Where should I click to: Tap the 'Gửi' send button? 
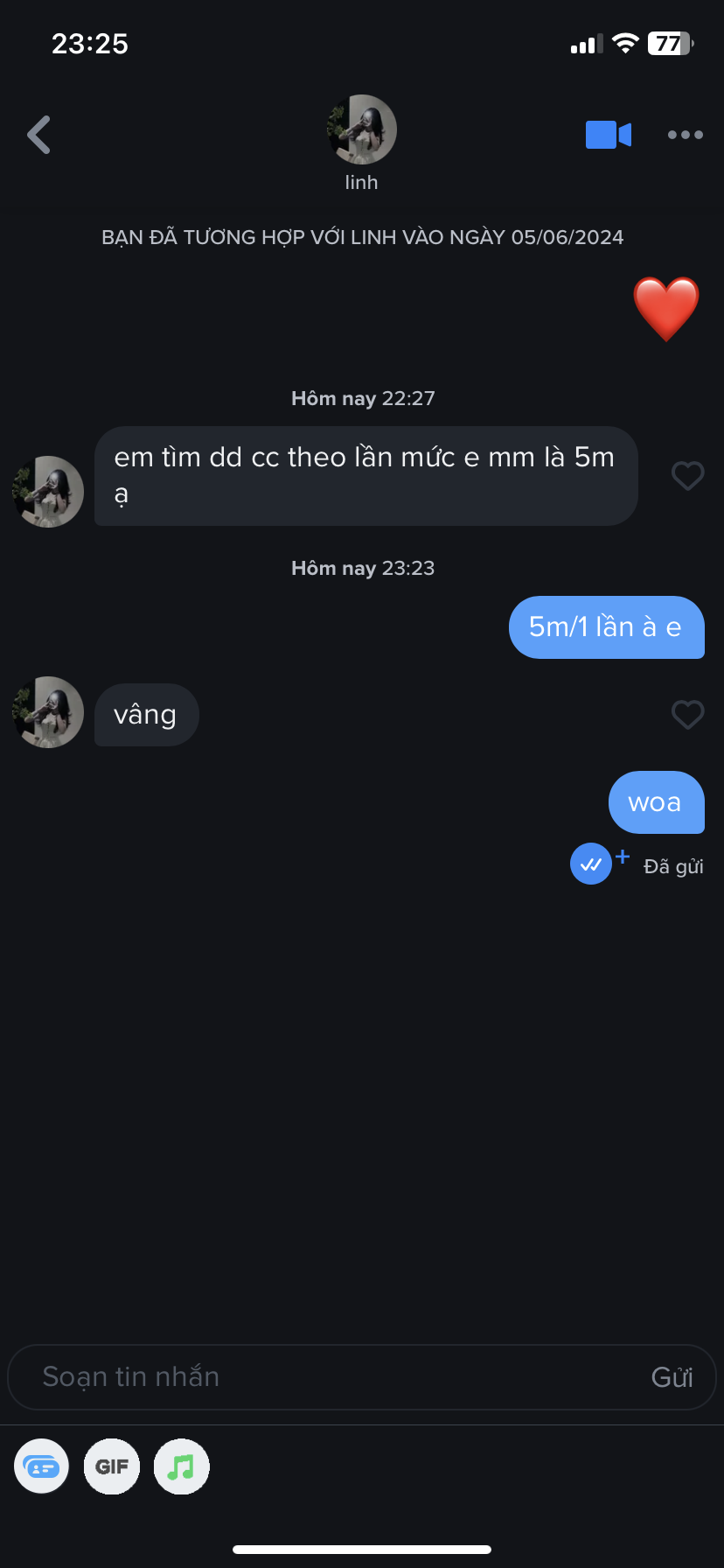673,1376
